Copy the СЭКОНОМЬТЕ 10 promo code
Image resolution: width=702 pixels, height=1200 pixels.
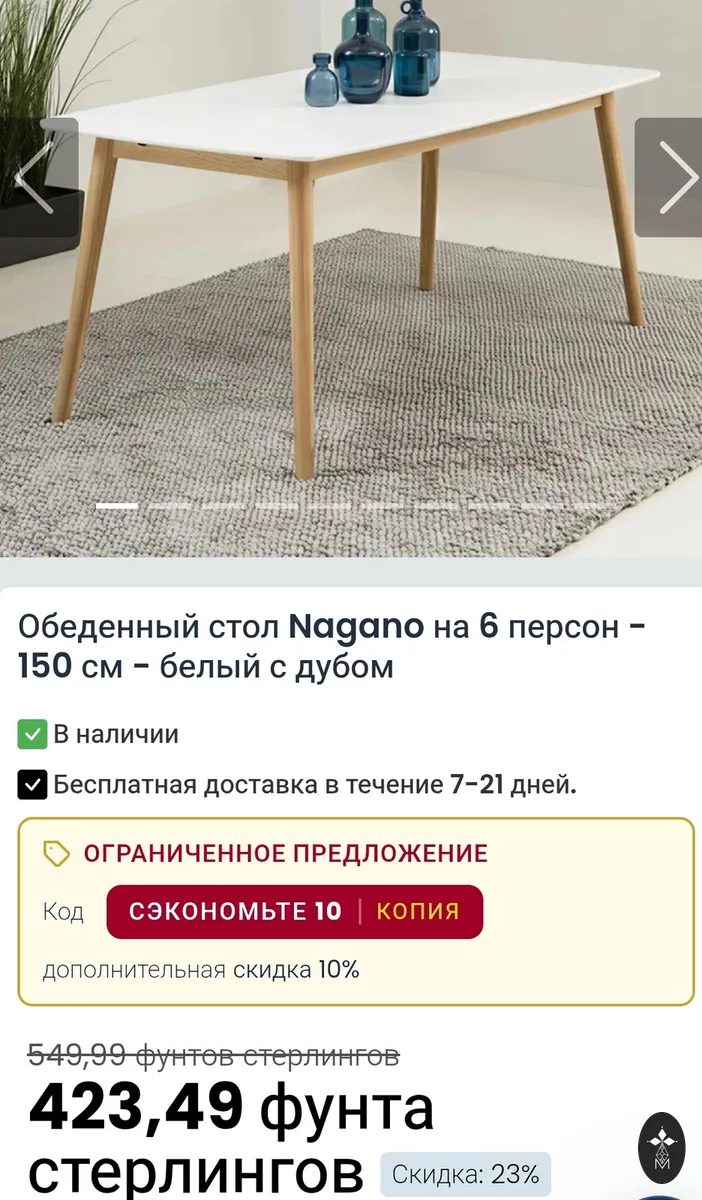coord(294,912)
